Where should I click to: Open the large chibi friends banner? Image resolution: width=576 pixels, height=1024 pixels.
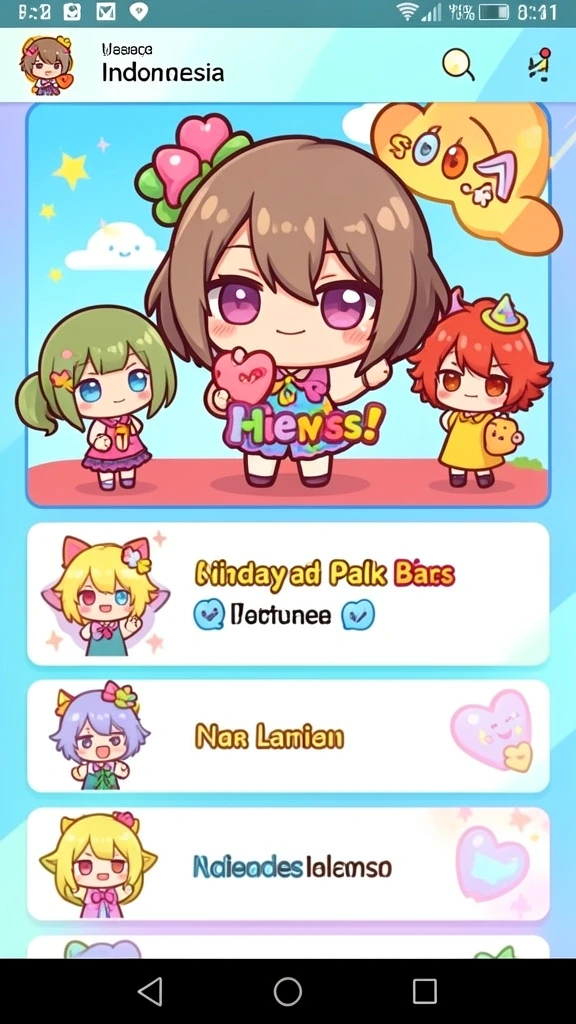[288, 305]
